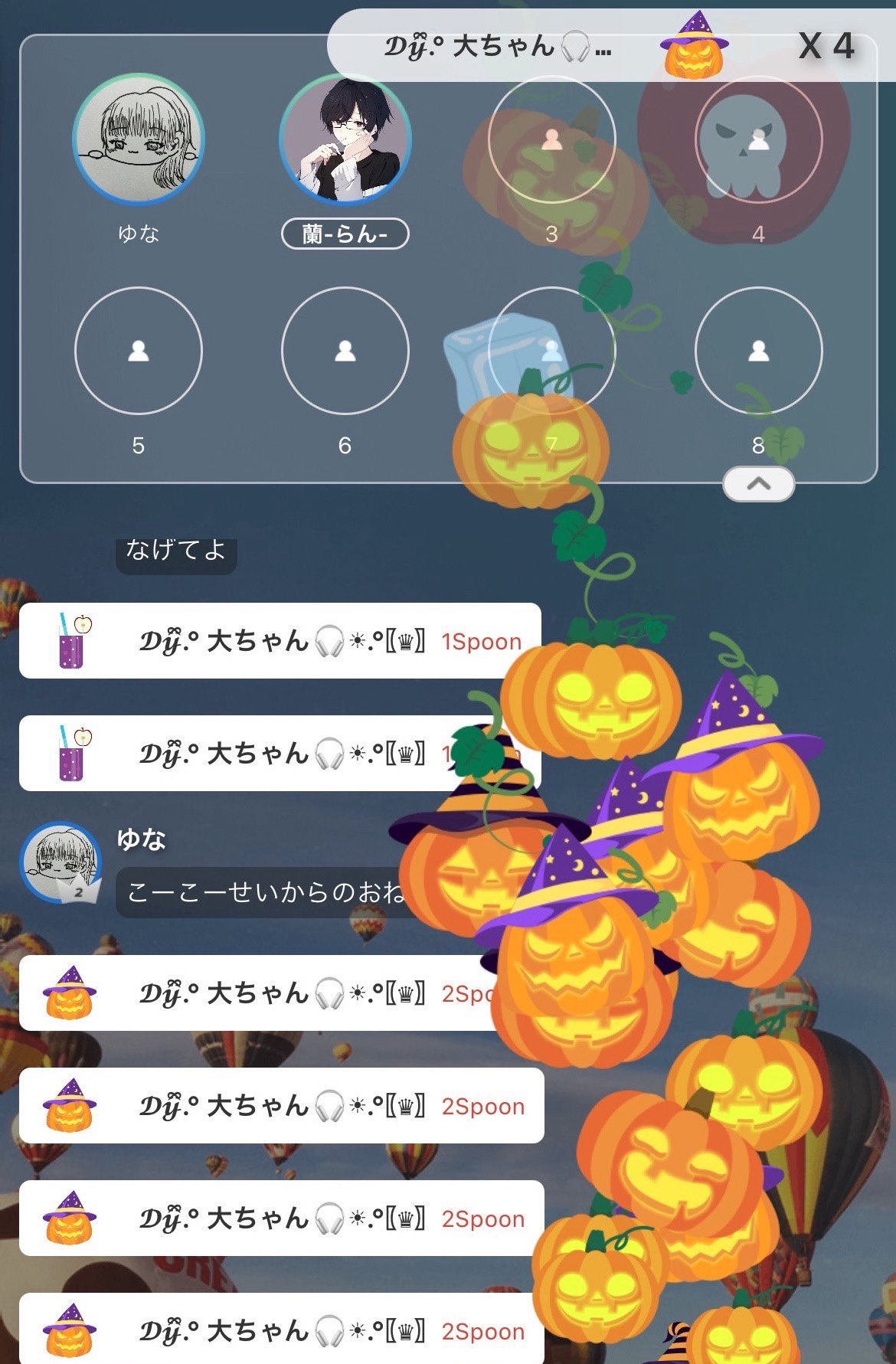Collapse the seat panel with the up chevron

point(758,484)
